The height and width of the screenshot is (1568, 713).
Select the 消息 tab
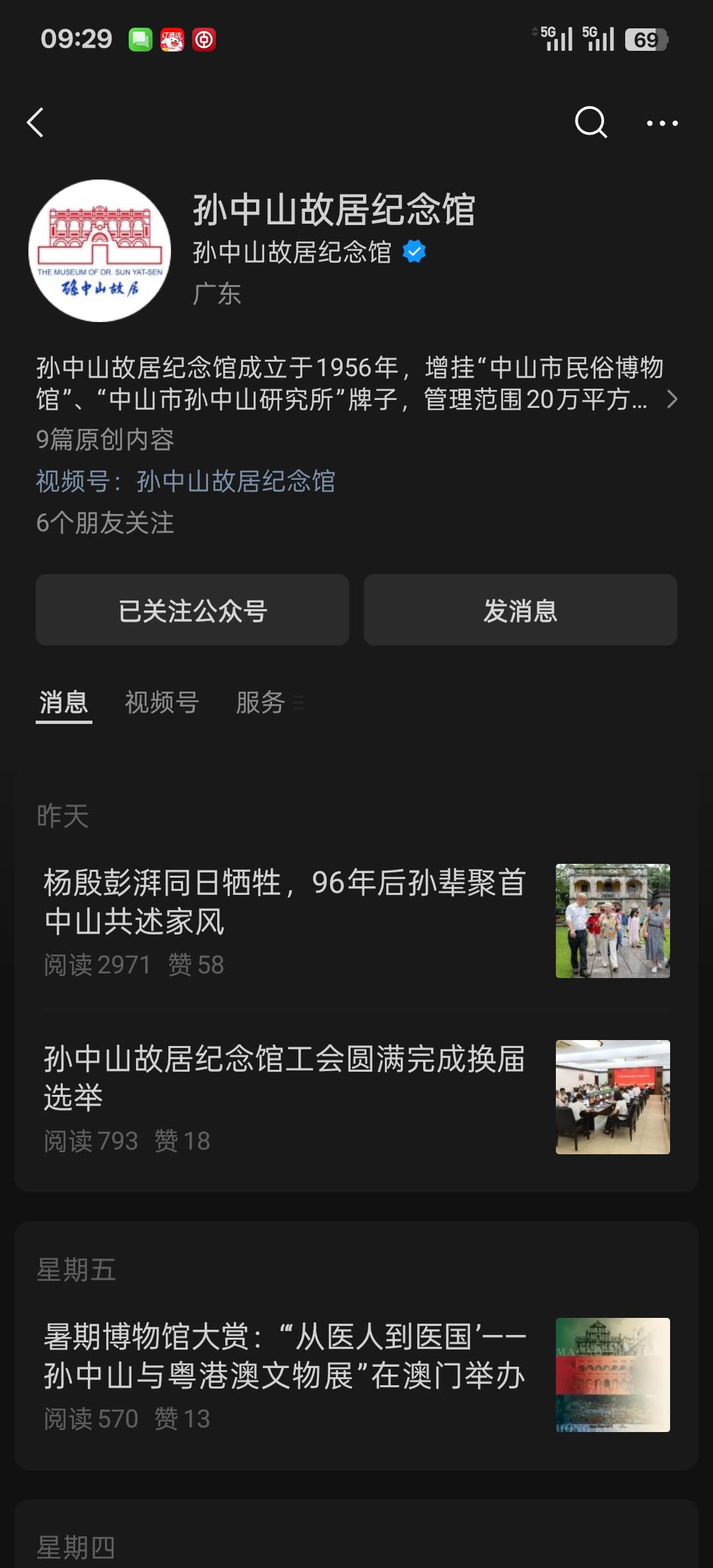pyautogui.click(x=63, y=702)
